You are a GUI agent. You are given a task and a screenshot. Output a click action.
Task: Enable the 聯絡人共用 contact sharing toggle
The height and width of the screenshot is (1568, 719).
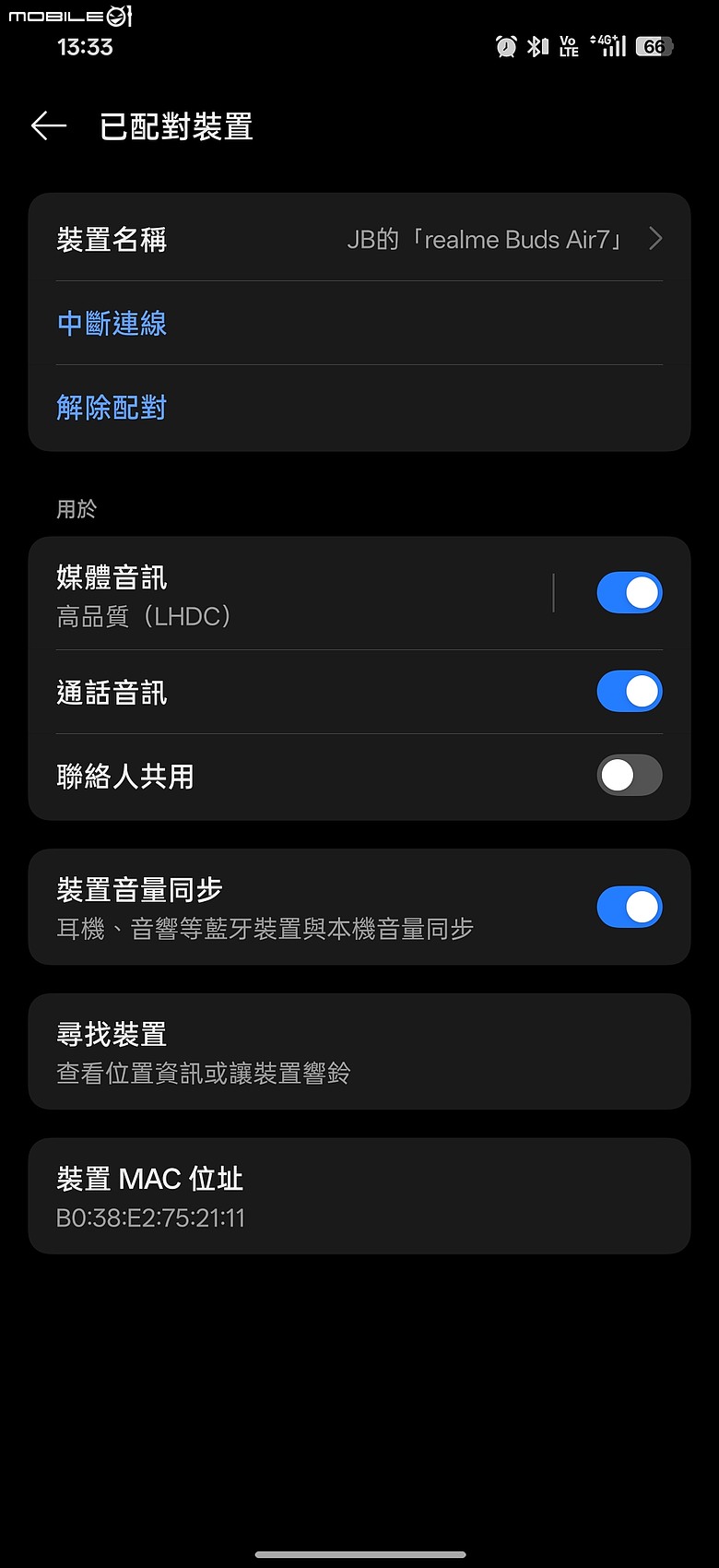[x=629, y=776]
